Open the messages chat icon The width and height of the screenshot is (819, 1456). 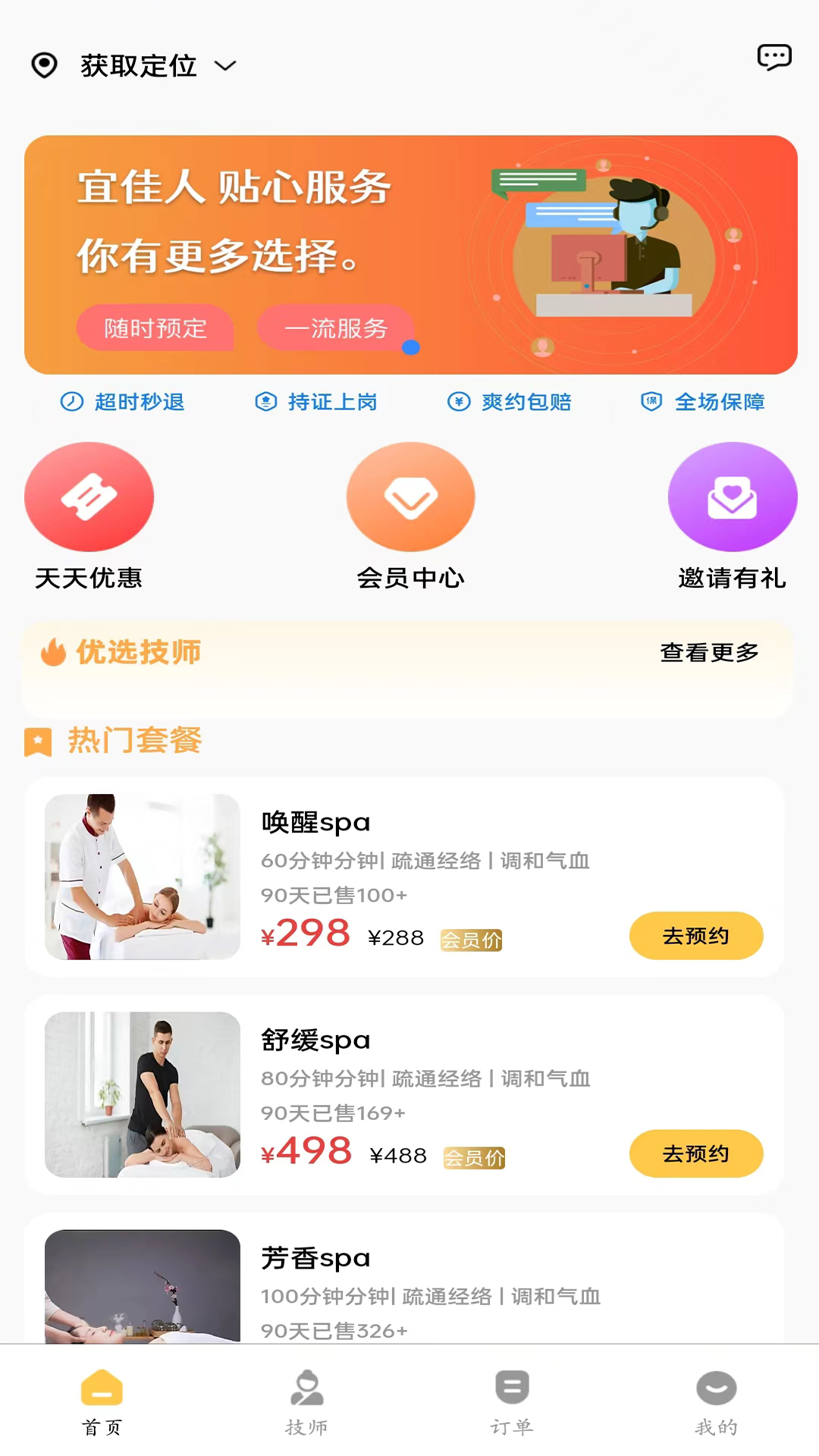tap(774, 57)
